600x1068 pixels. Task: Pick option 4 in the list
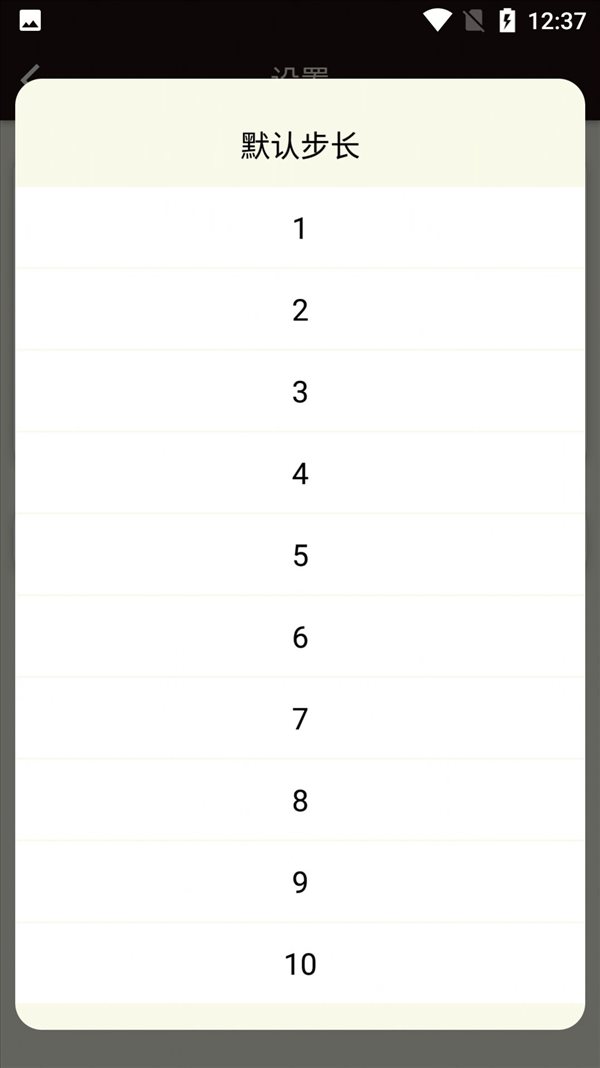300,473
